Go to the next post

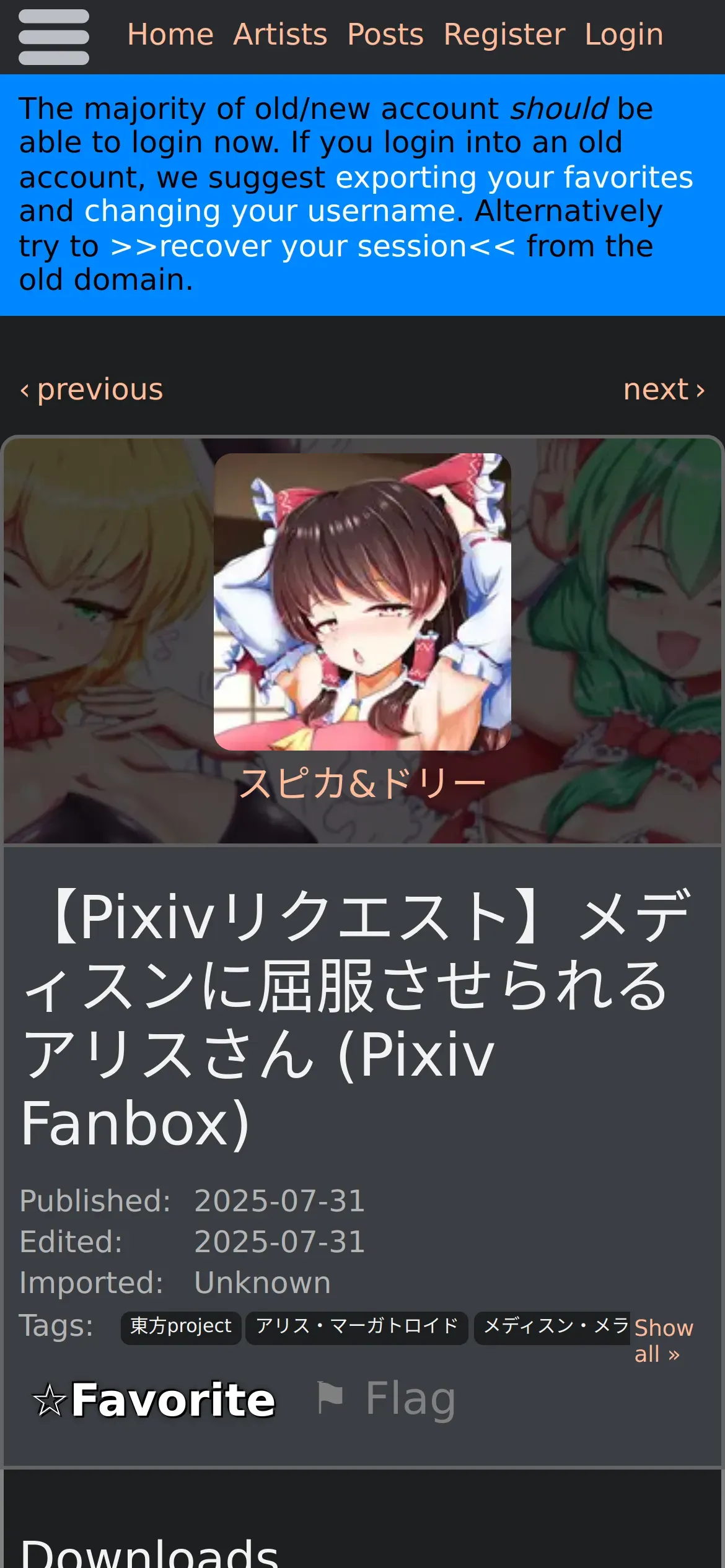pos(665,390)
